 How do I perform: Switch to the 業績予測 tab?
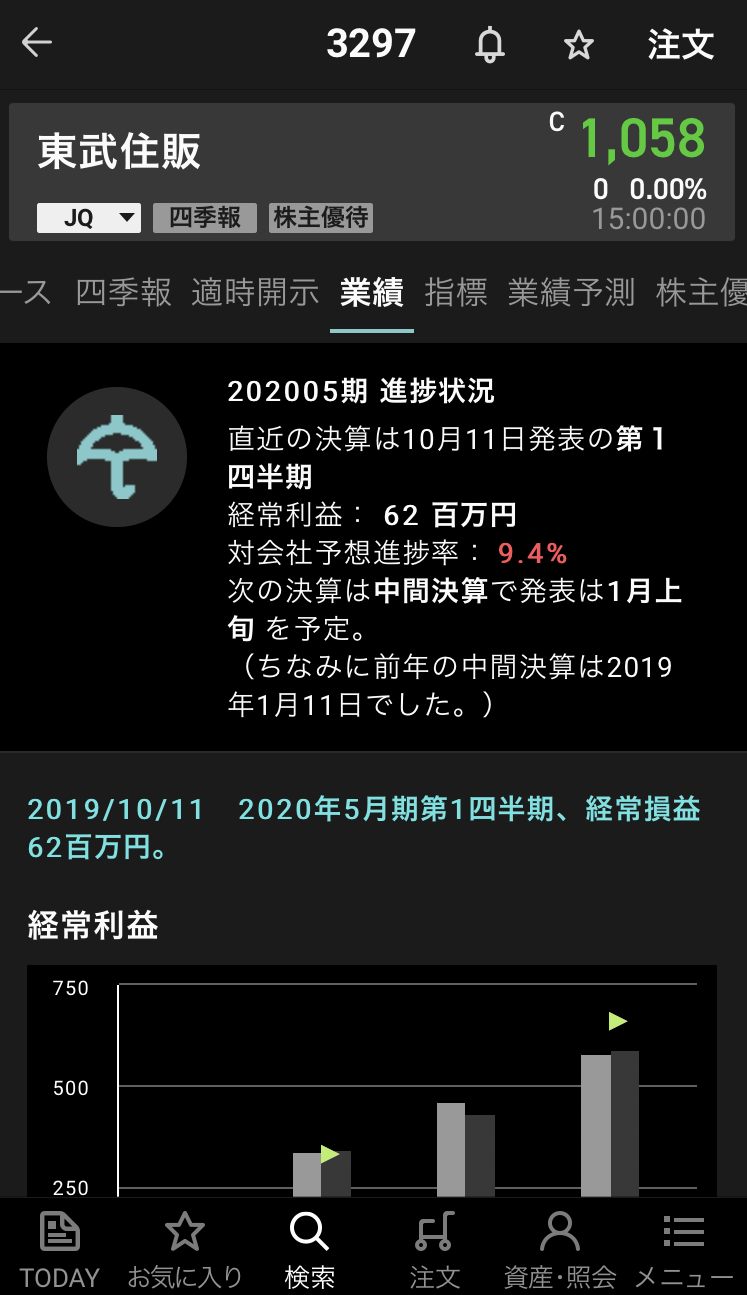(x=571, y=292)
